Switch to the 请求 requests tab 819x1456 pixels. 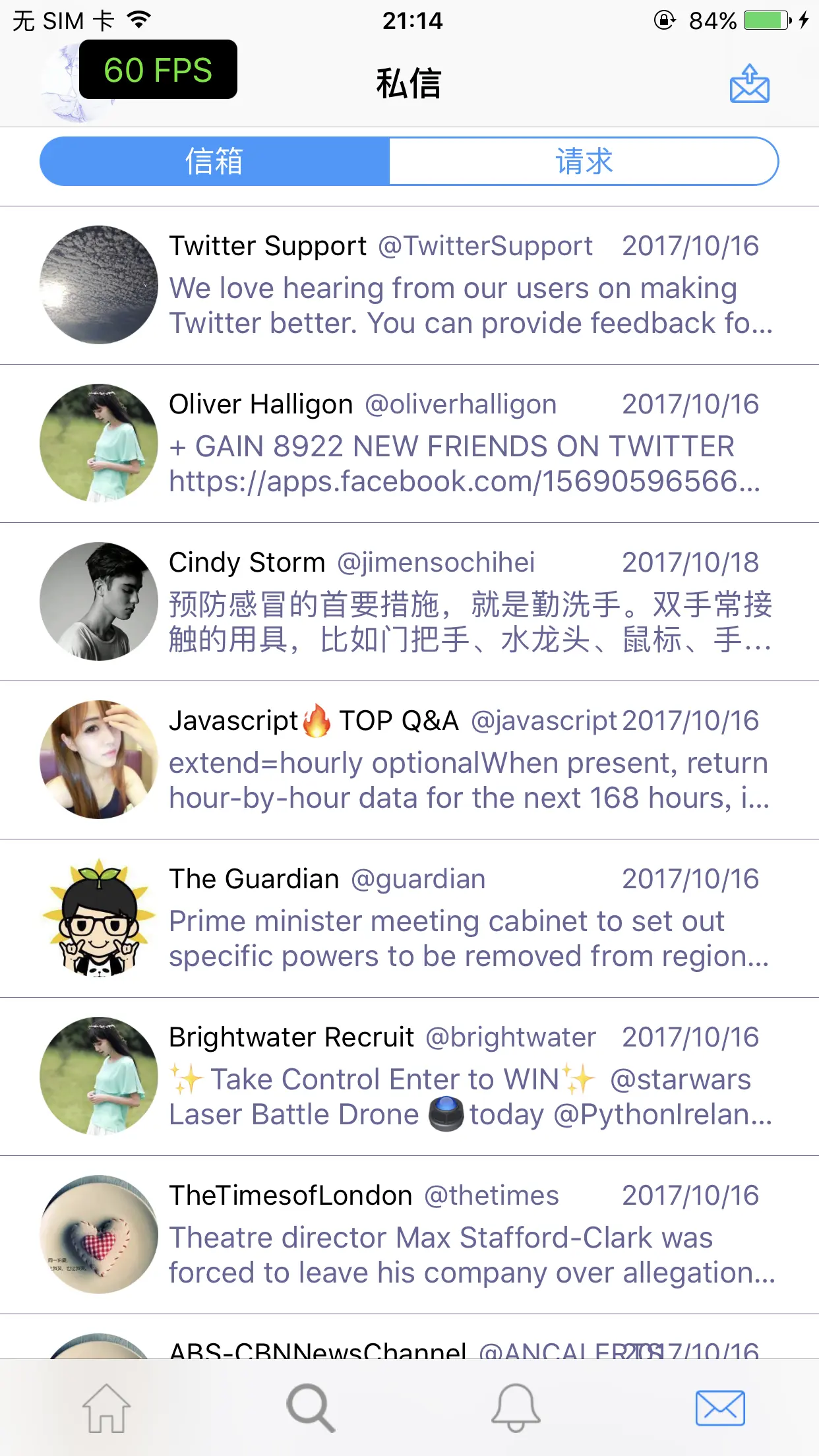tap(584, 162)
